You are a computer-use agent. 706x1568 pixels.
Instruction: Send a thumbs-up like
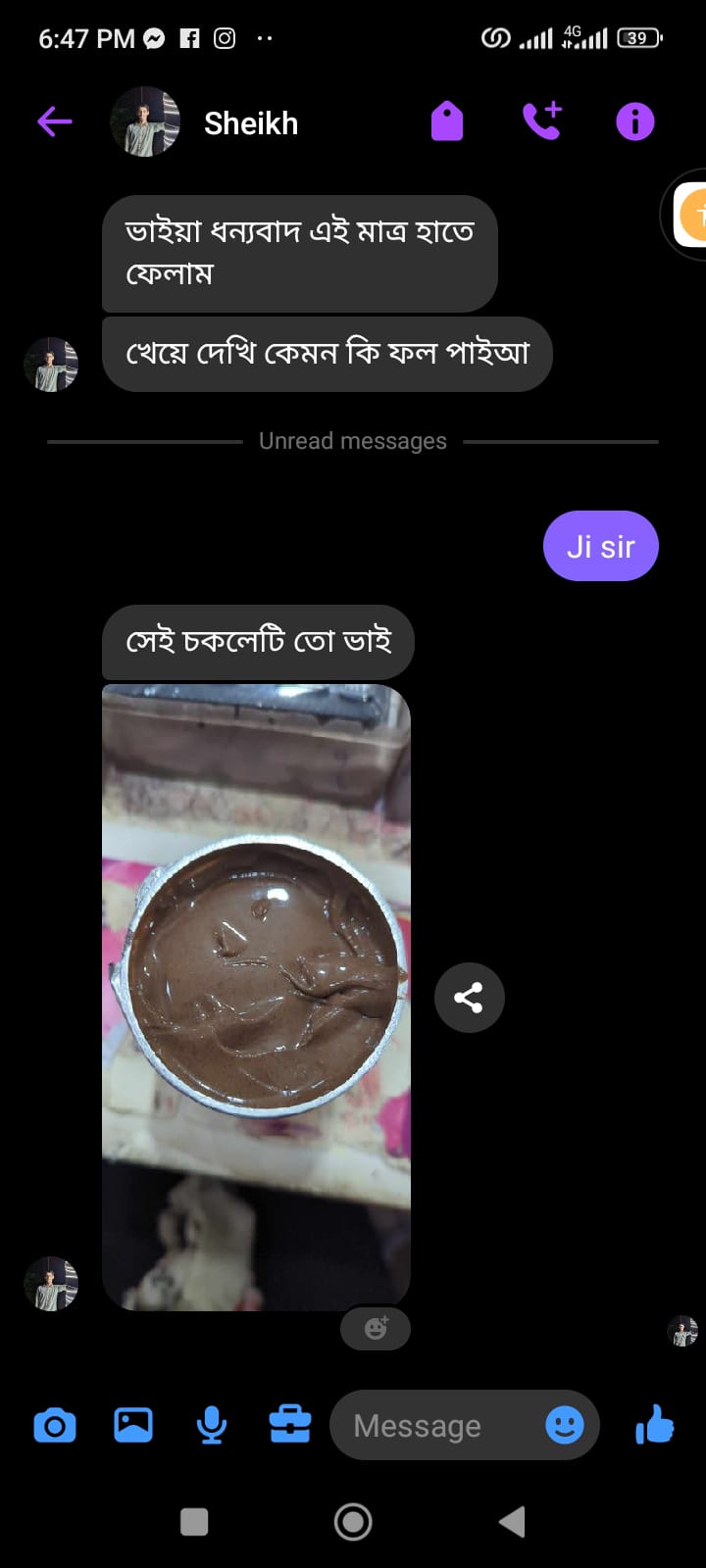click(654, 1425)
